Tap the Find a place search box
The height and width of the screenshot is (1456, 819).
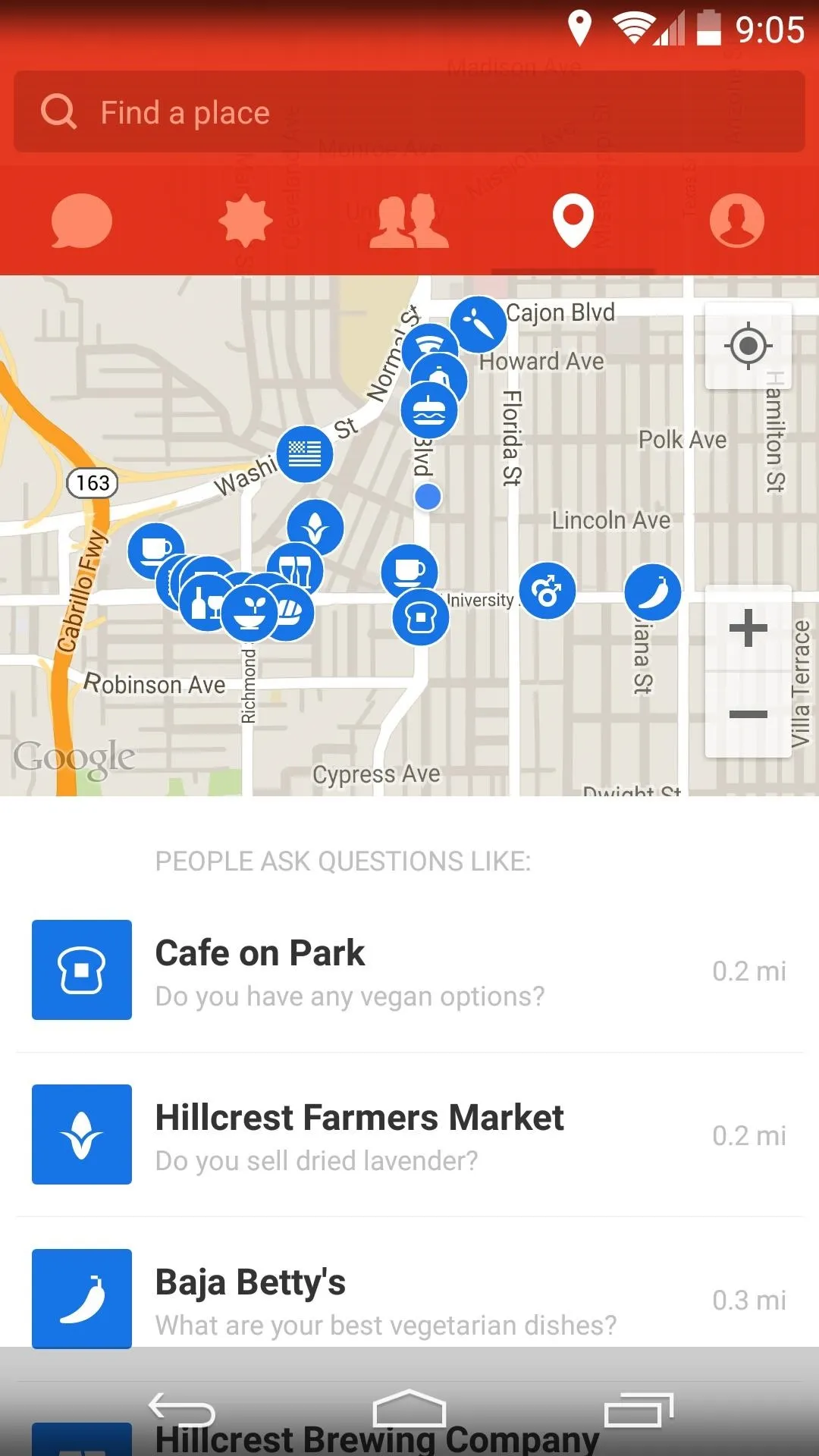point(409,112)
